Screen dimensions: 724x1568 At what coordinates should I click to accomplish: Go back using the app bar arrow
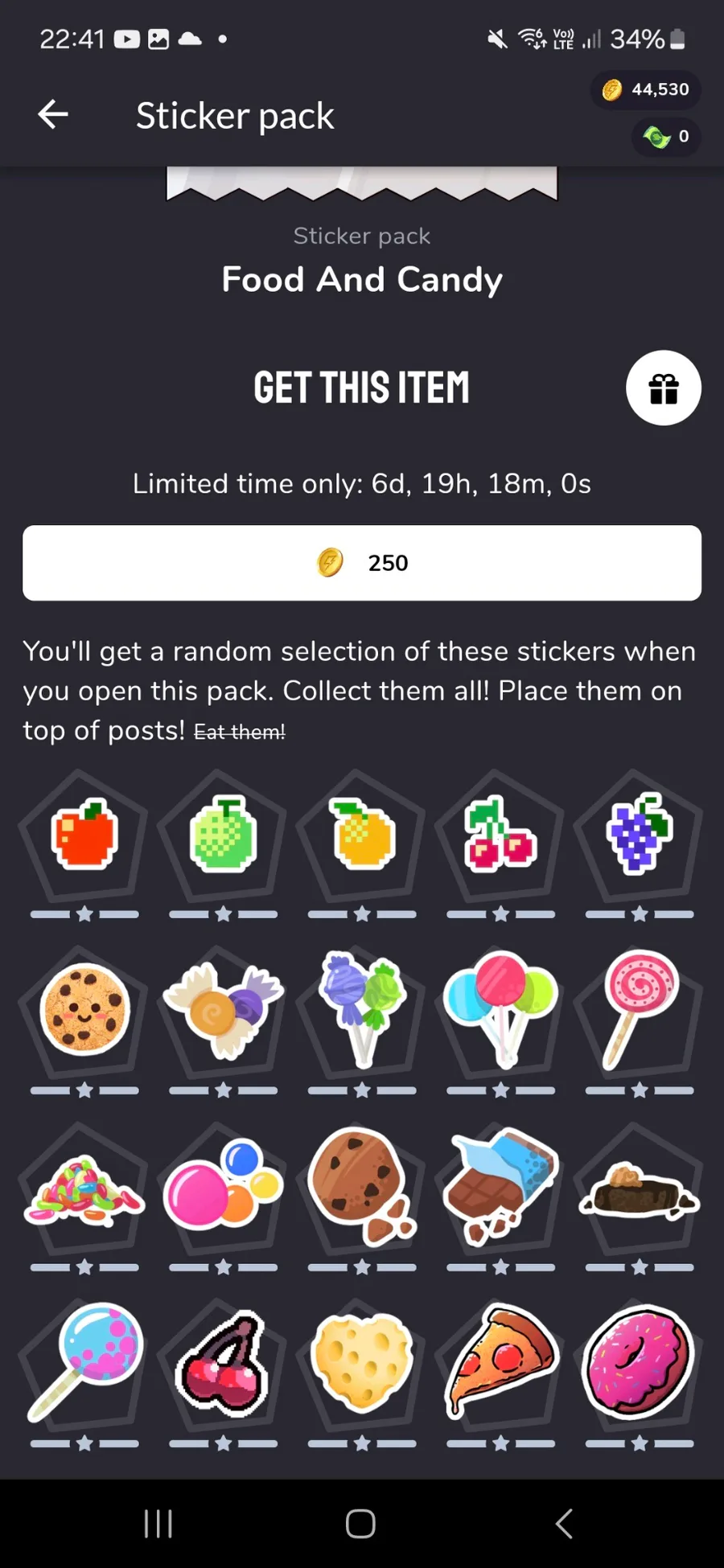coord(53,115)
